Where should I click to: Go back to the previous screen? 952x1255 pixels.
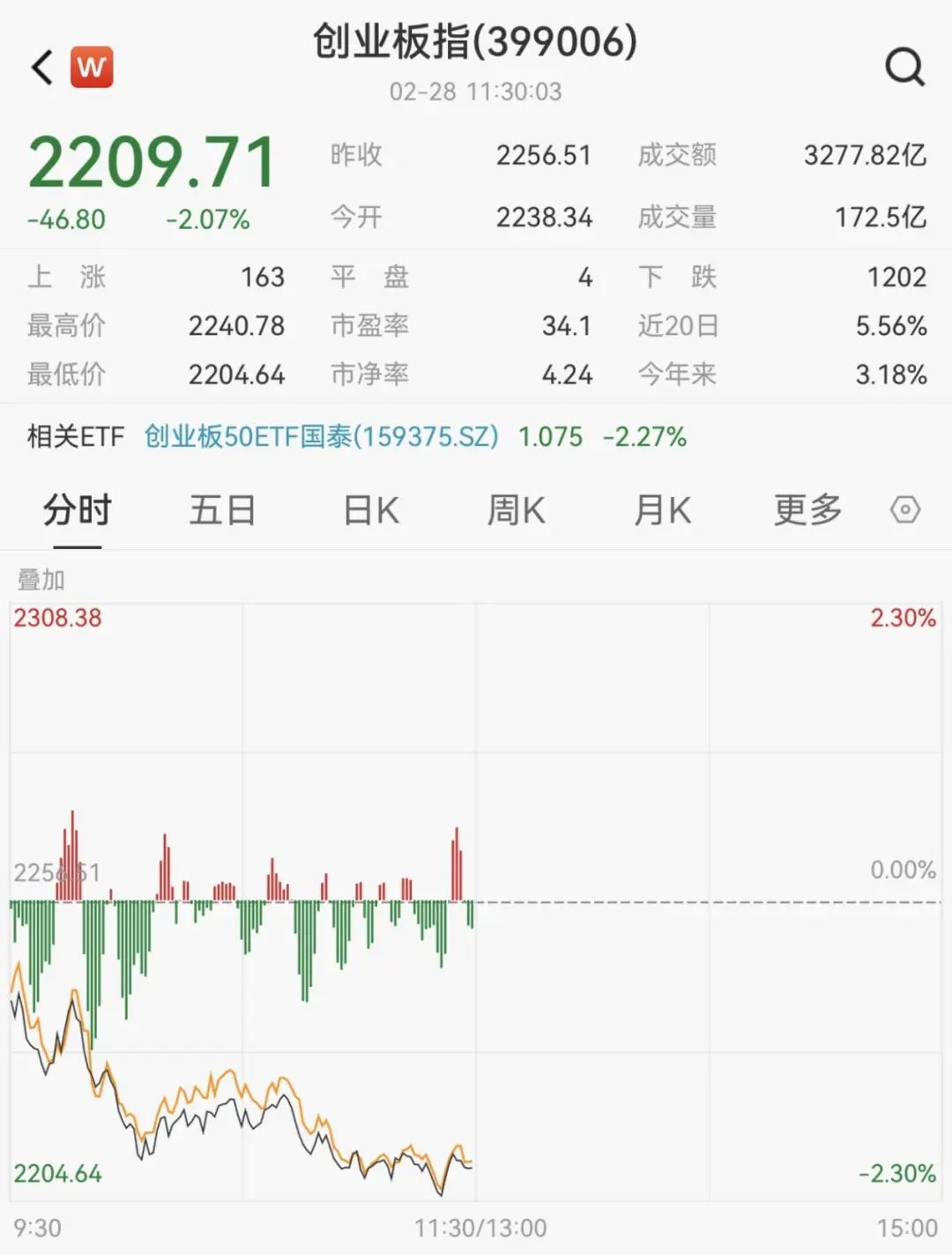coord(42,68)
